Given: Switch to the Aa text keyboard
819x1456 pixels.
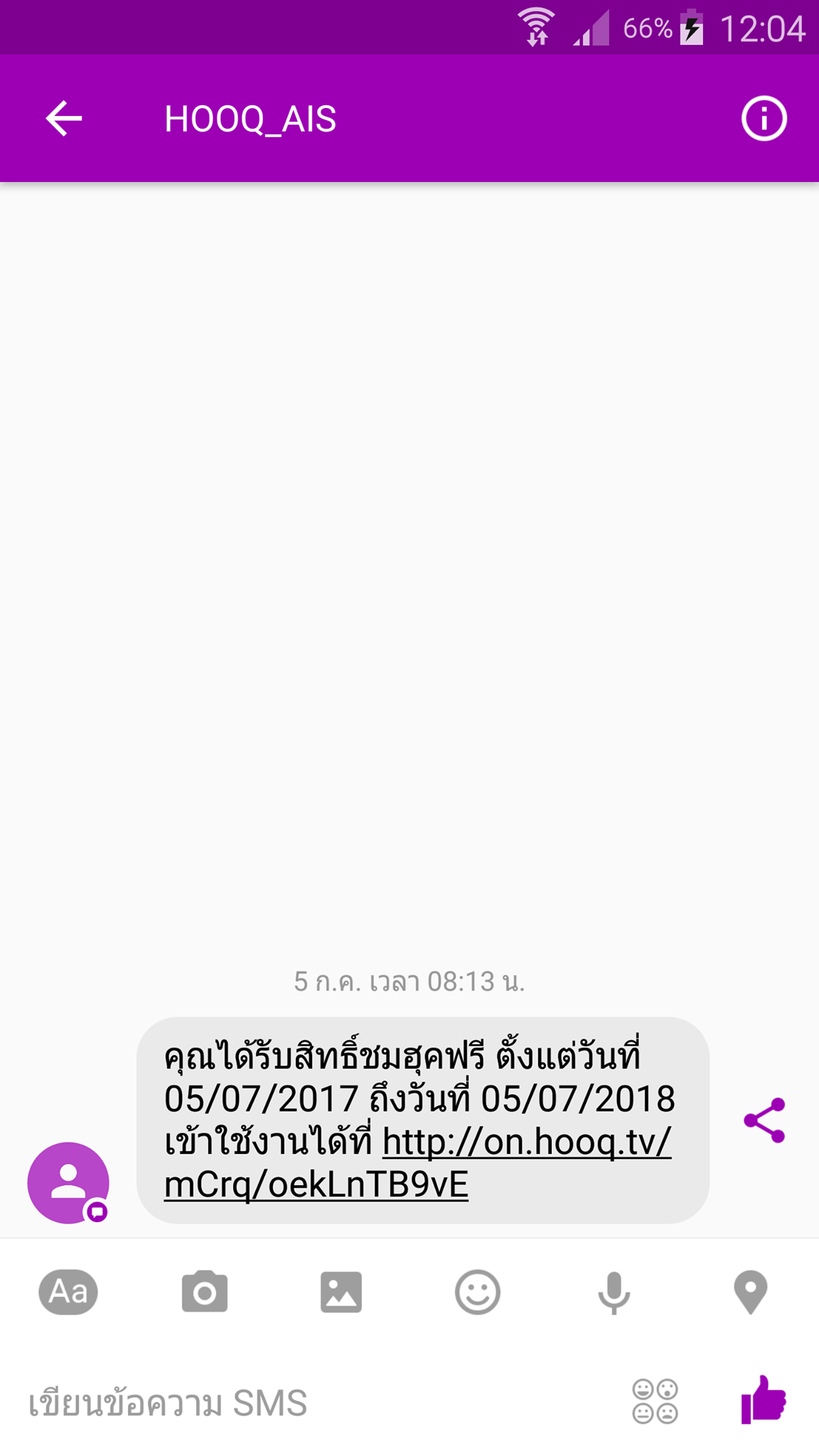Looking at the screenshot, I should click(x=68, y=1292).
